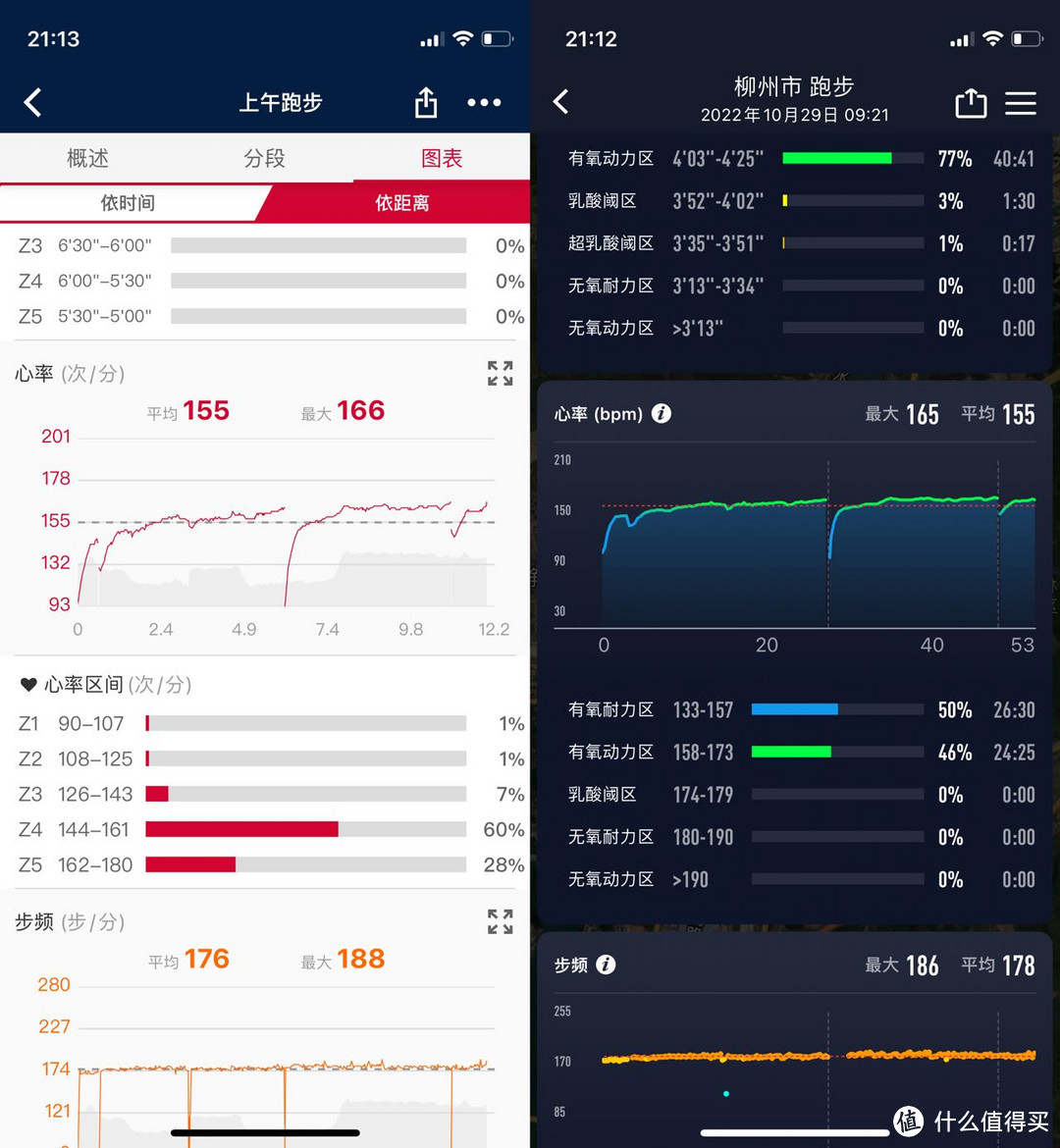Open the 分段 tab
The image size is (1060, 1148).
[266, 157]
